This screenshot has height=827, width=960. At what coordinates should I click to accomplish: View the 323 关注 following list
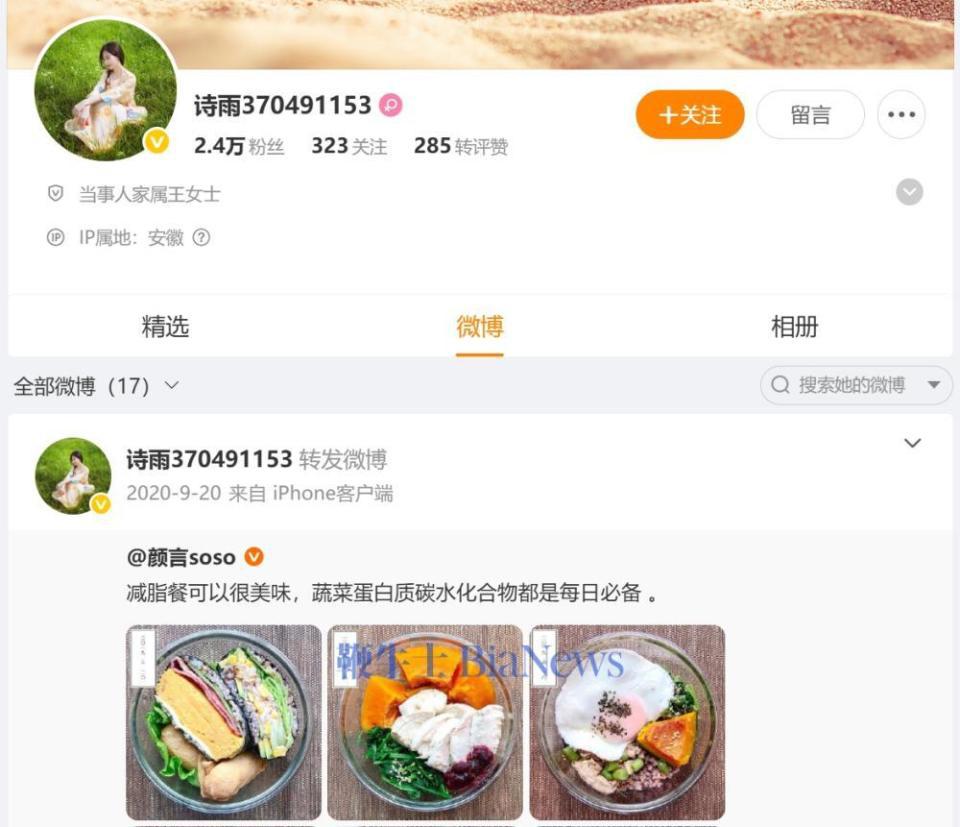click(x=348, y=146)
